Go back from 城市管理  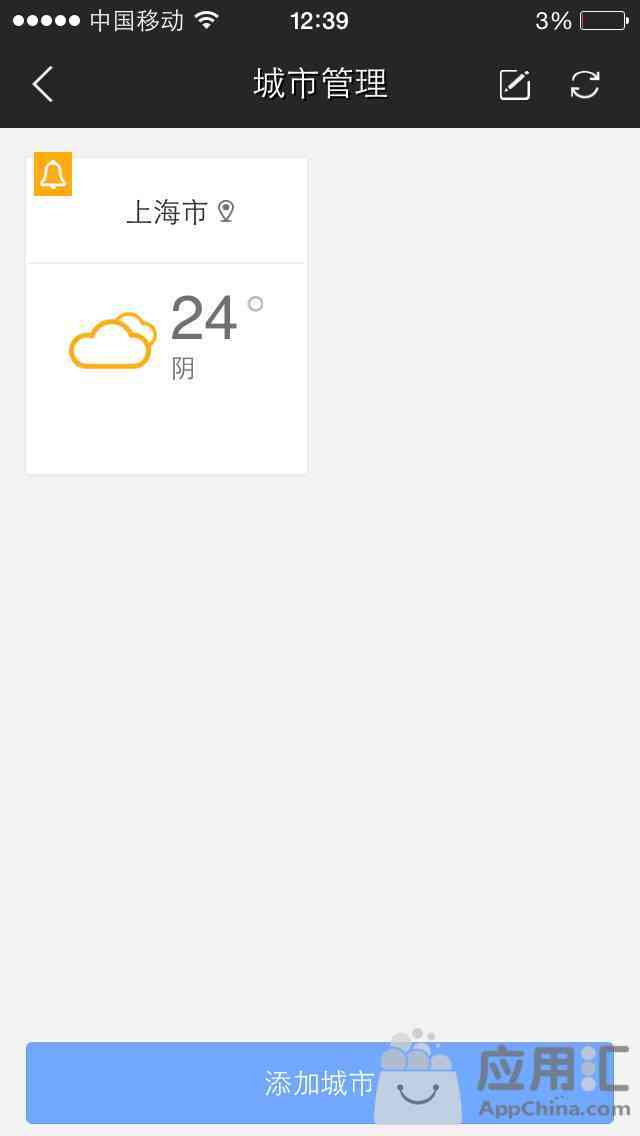(43, 84)
